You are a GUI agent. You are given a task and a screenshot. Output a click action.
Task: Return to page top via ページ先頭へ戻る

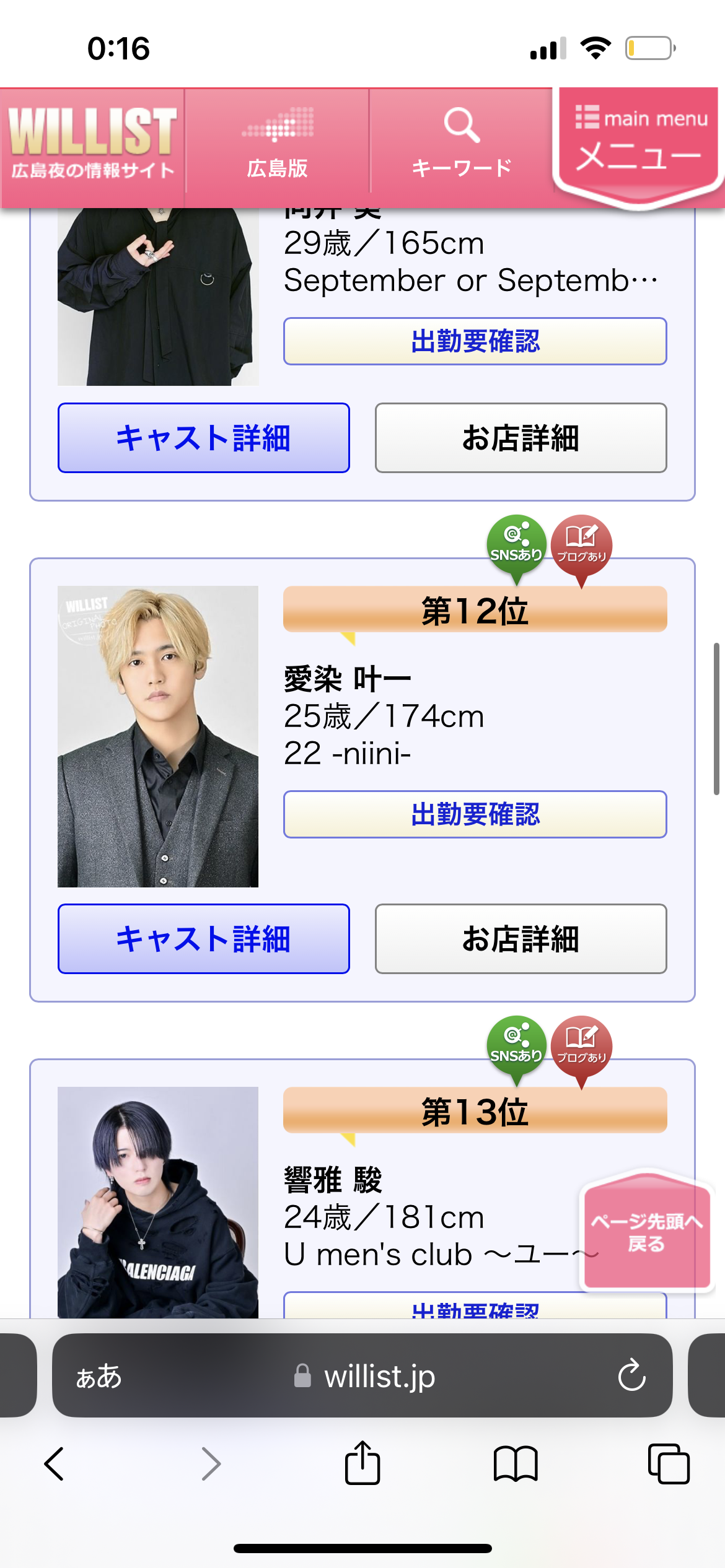[x=646, y=1232]
